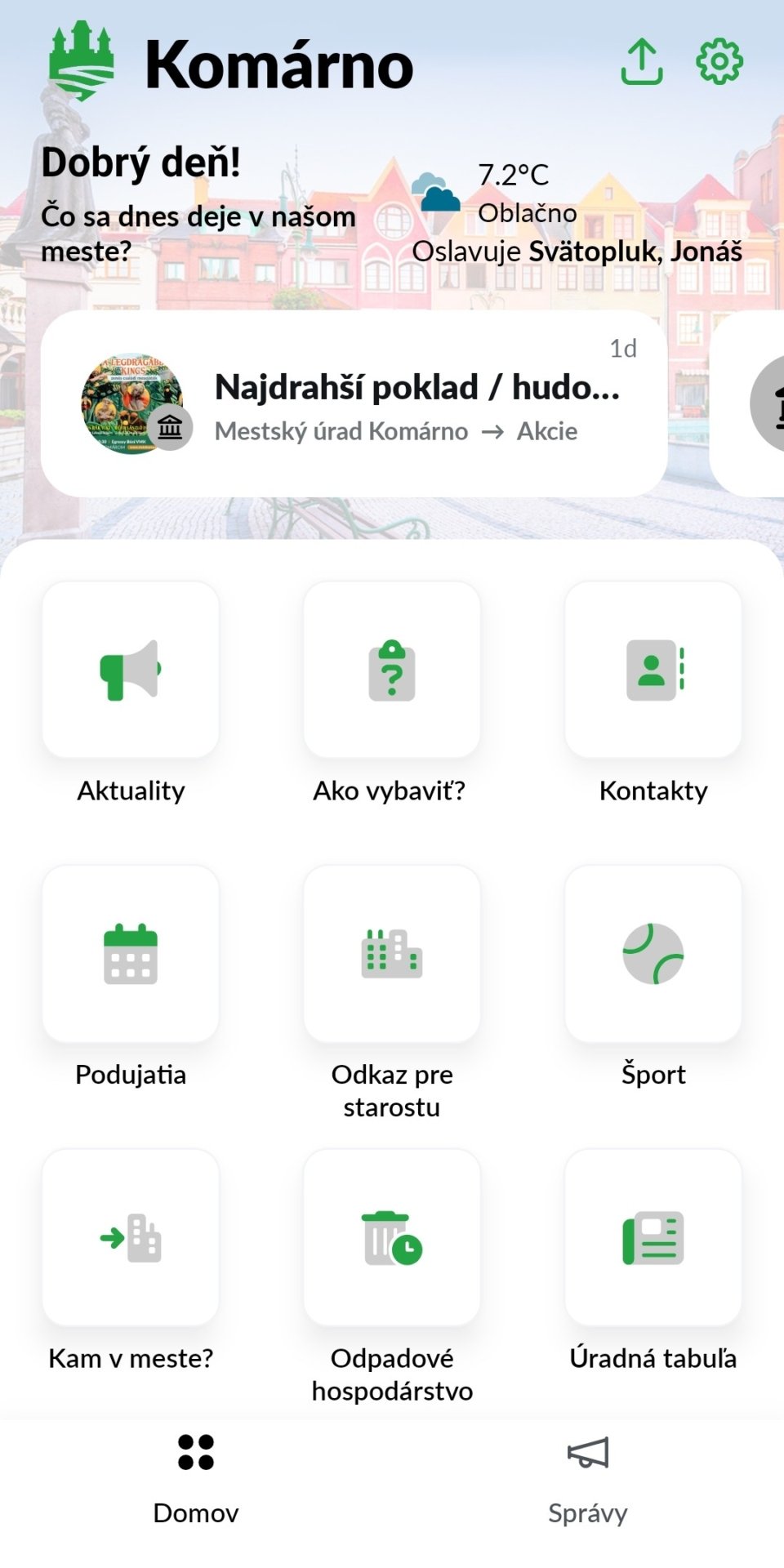Open the Podujatia events tile

(x=131, y=954)
